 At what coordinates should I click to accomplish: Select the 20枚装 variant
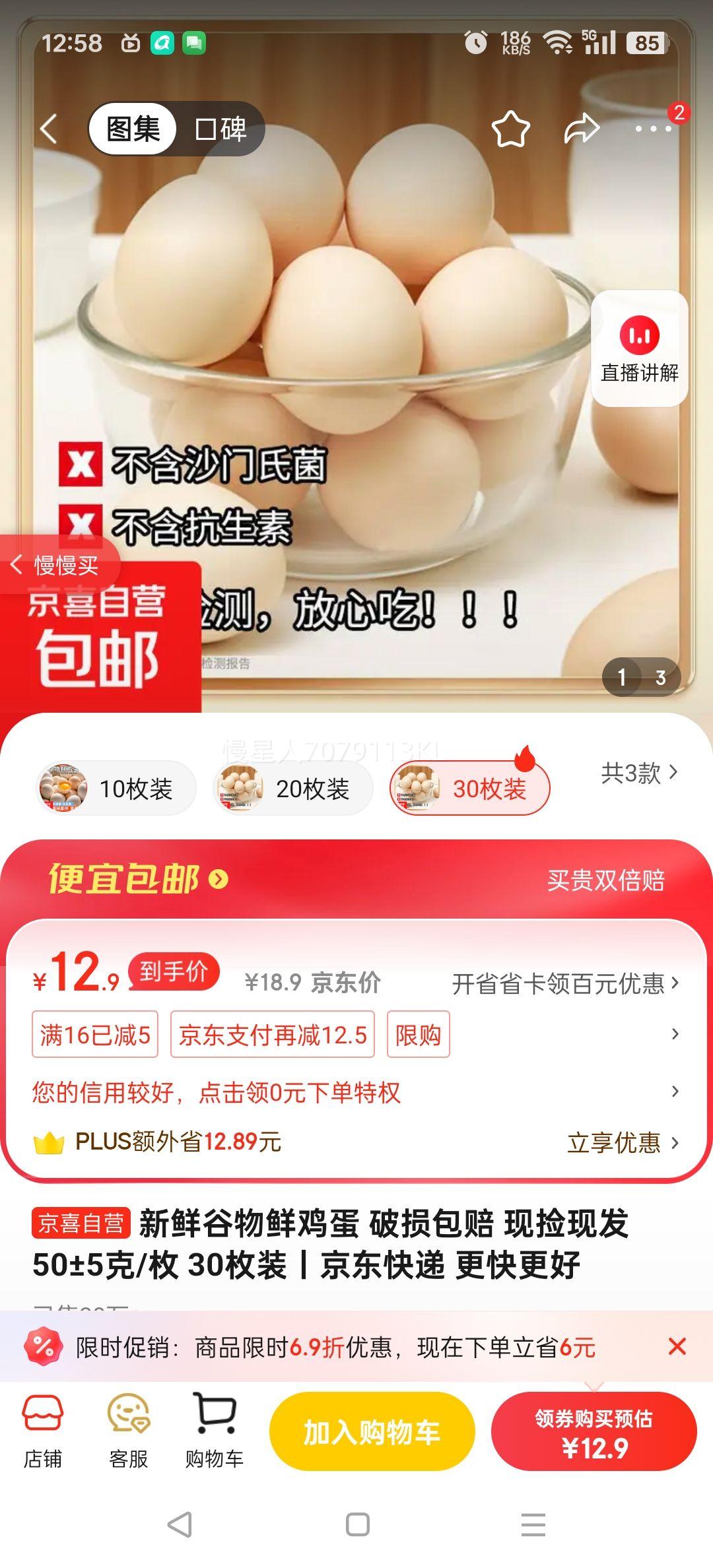[x=292, y=789]
